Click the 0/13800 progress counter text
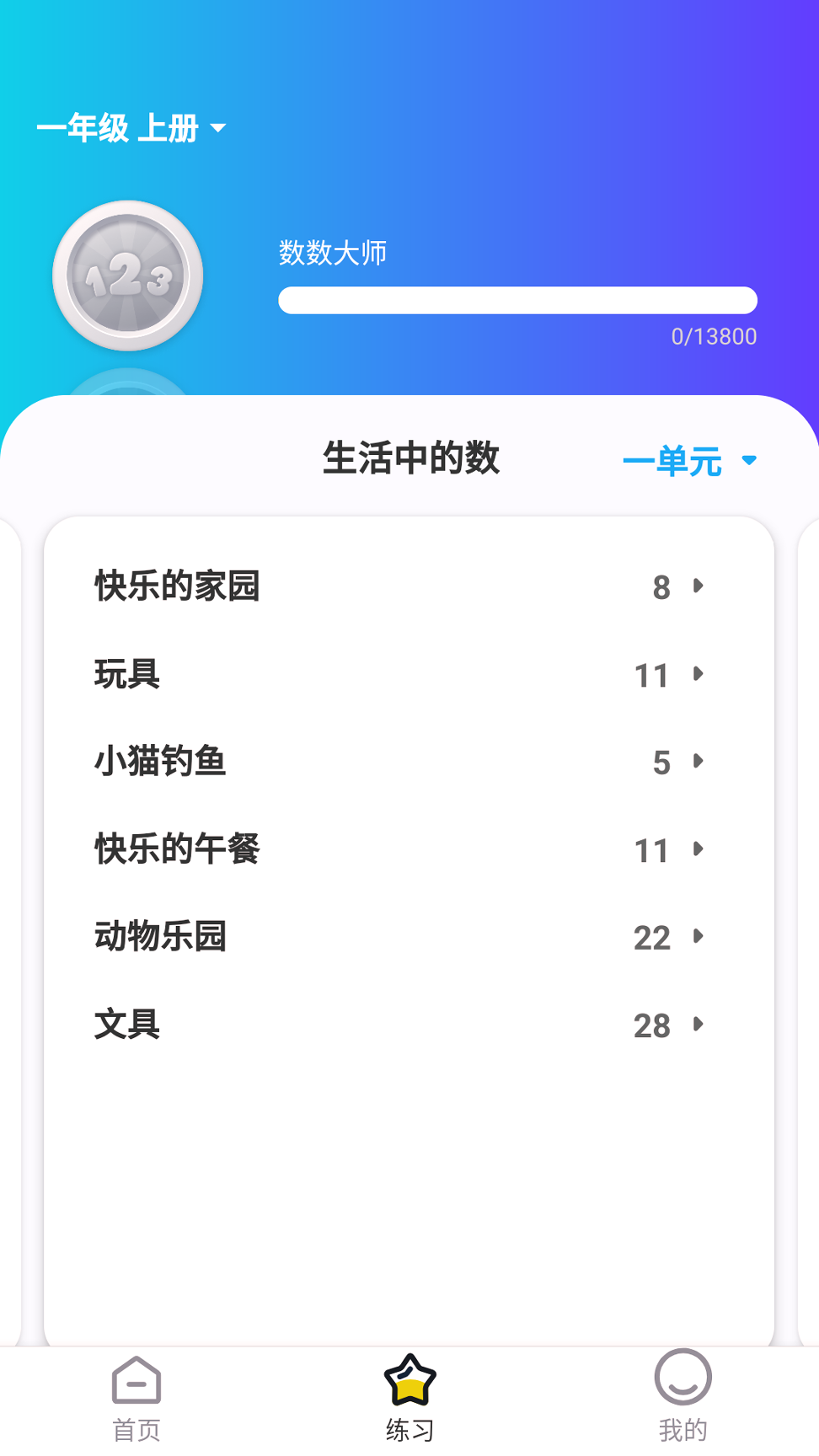This screenshot has width=819, height=1456. click(714, 336)
